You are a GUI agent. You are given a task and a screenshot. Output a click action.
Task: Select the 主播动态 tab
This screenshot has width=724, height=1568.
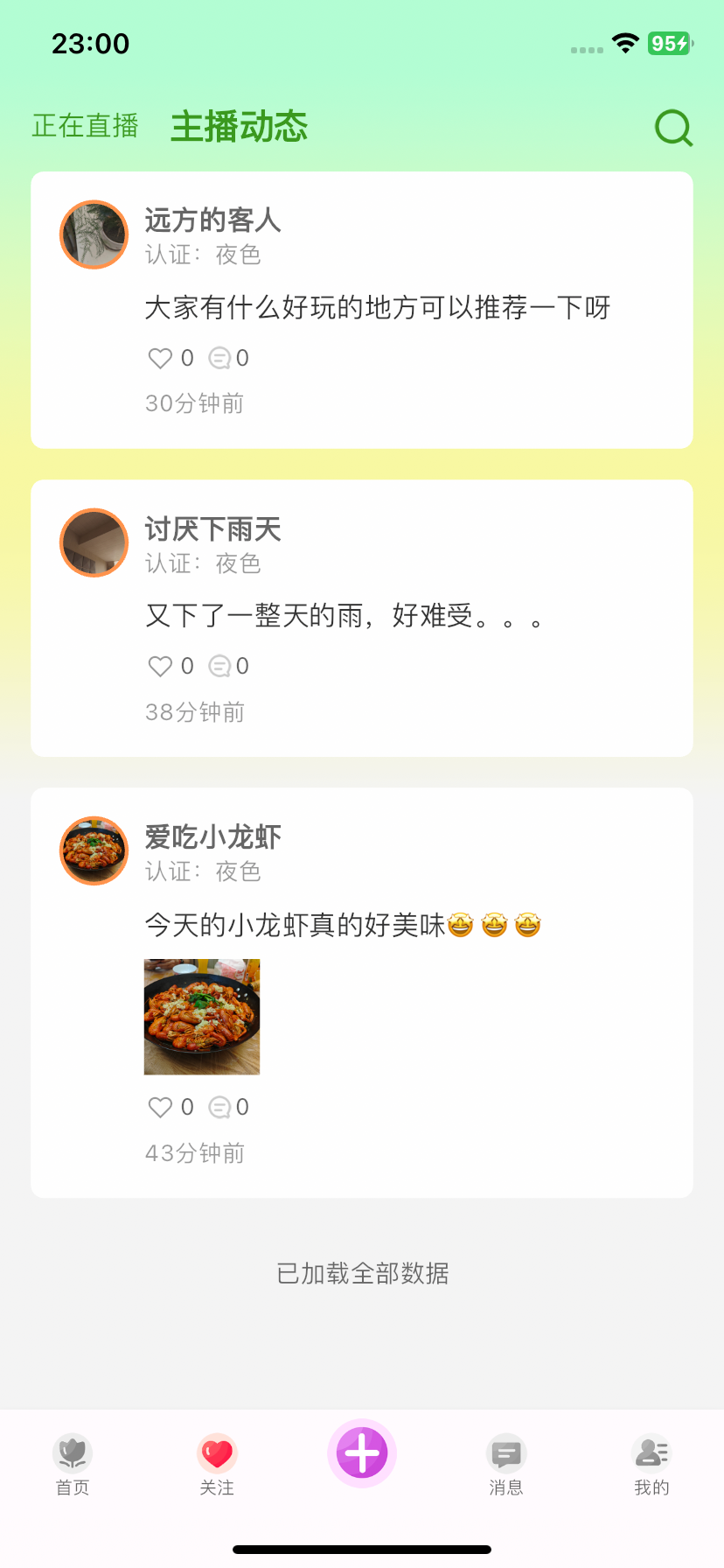[239, 125]
